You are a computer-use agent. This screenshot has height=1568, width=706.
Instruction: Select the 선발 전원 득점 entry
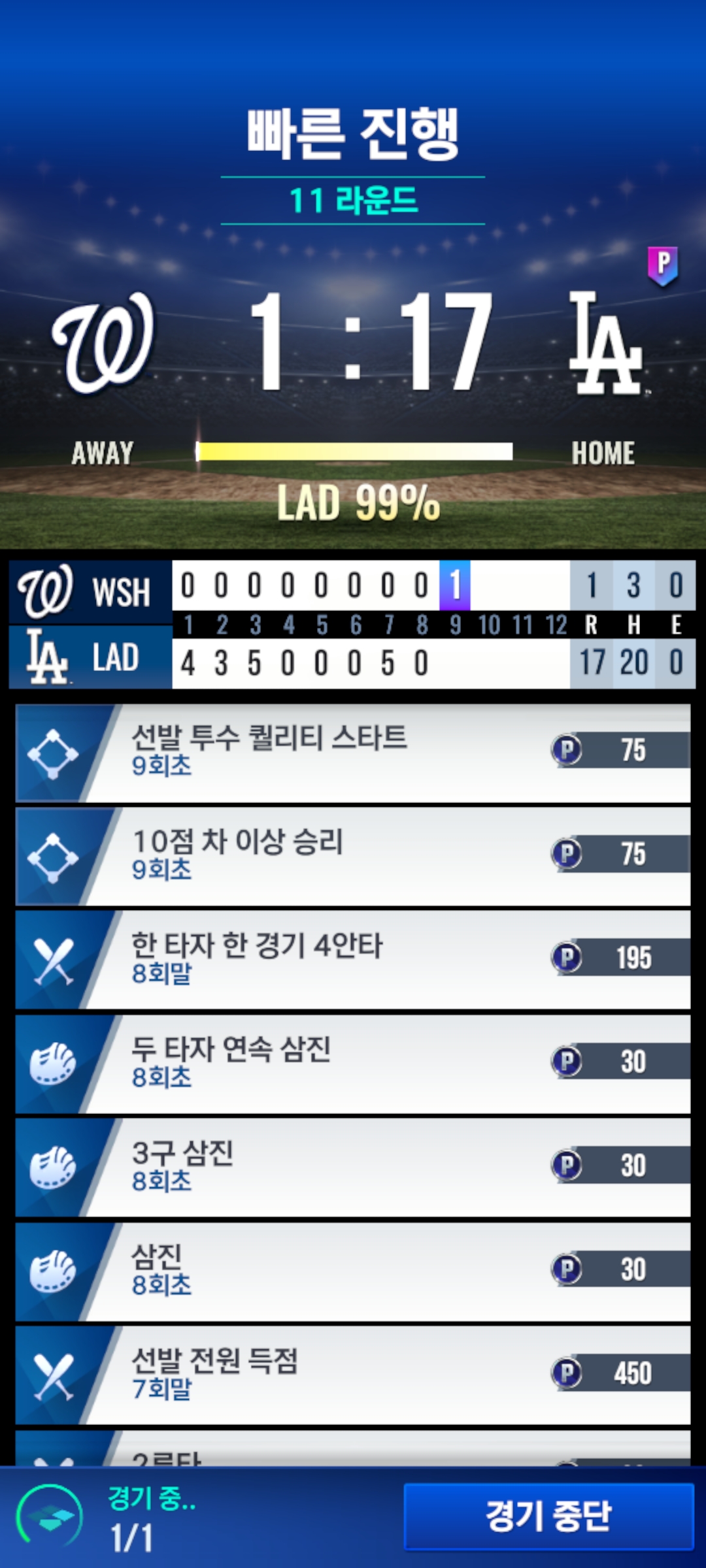[353, 1375]
